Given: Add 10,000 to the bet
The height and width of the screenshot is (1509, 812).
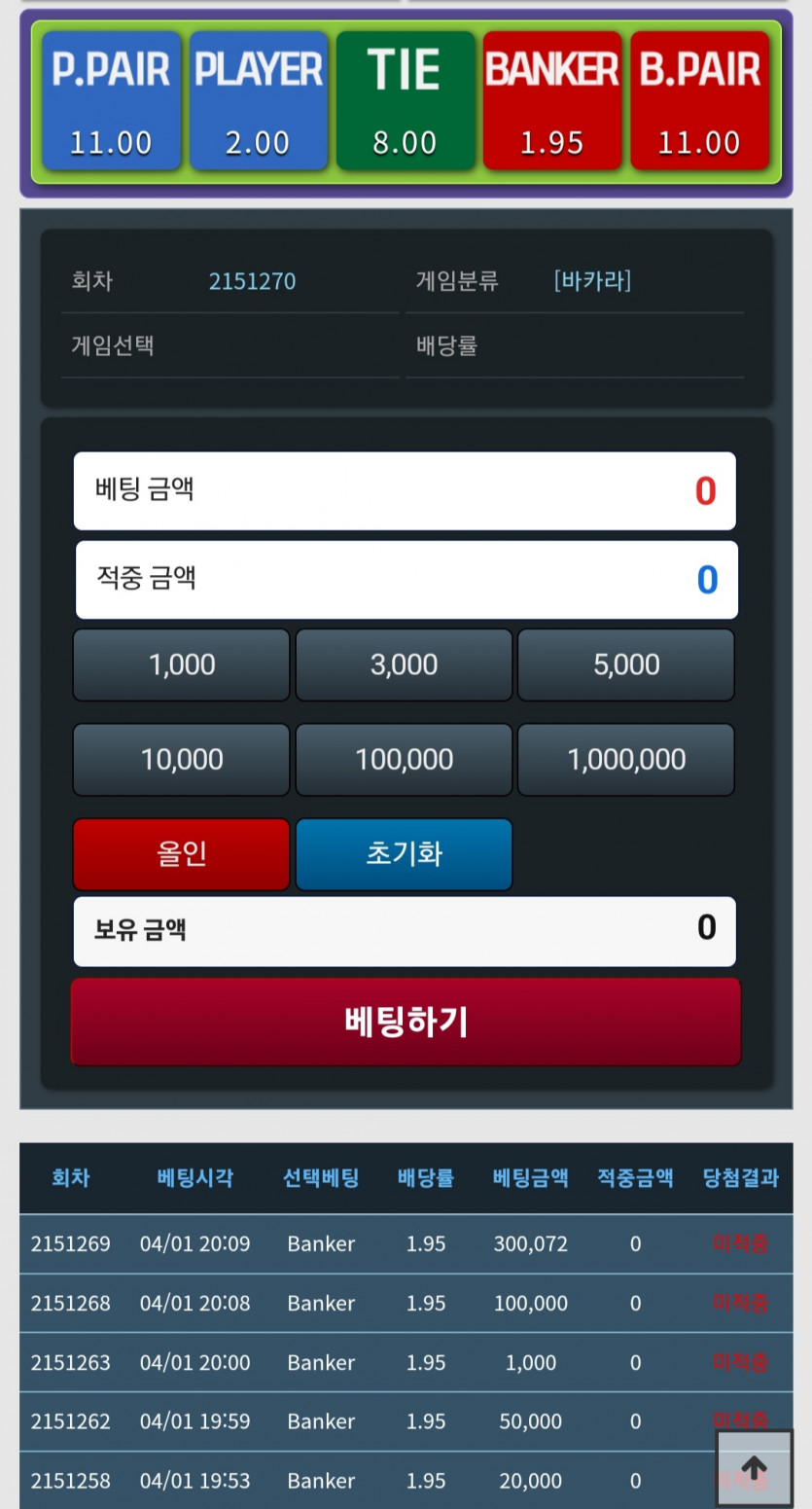Looking at the screenshot, I should 182,760.
